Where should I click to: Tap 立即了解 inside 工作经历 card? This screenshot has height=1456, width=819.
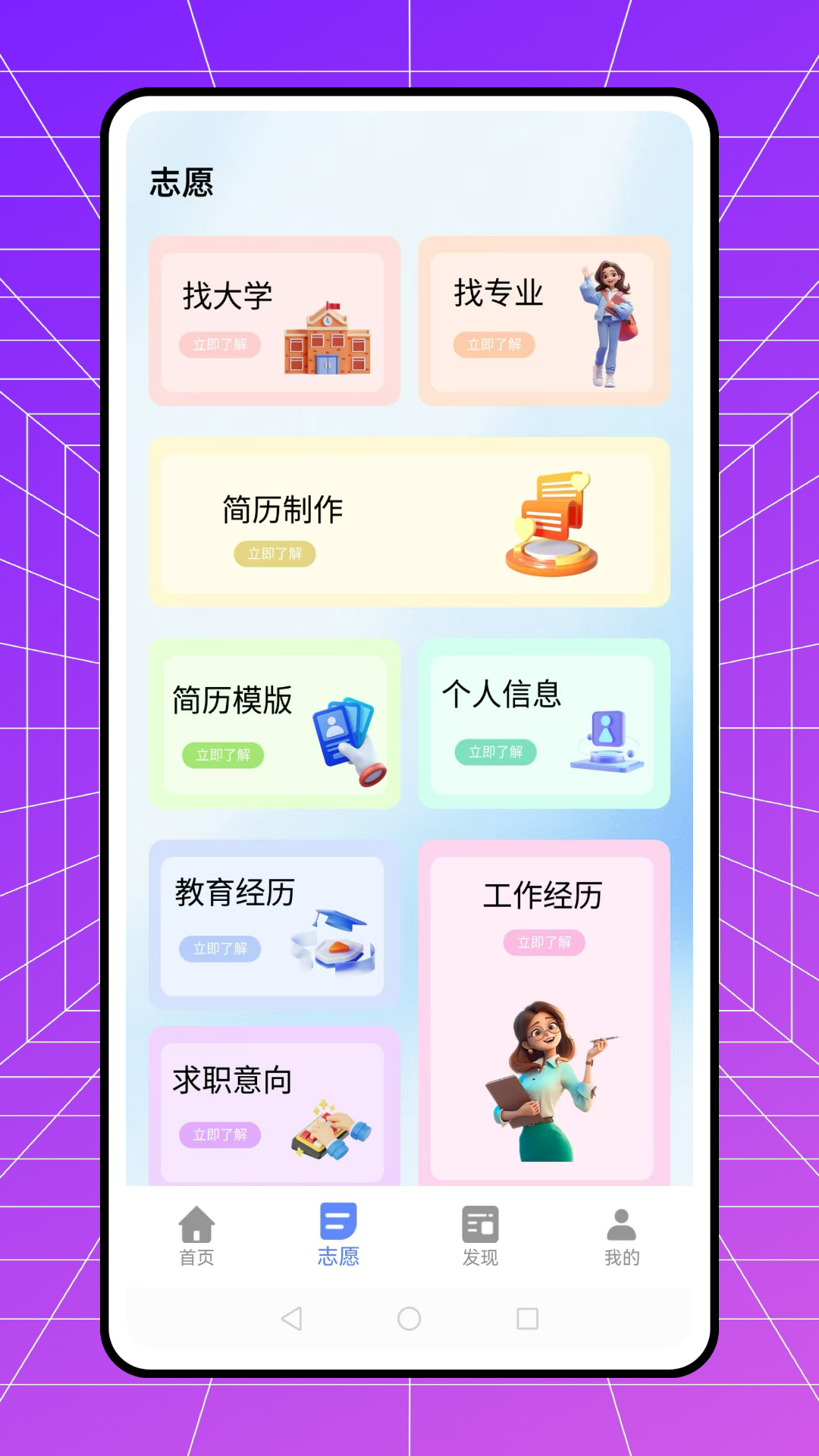[x=544, y=943]
